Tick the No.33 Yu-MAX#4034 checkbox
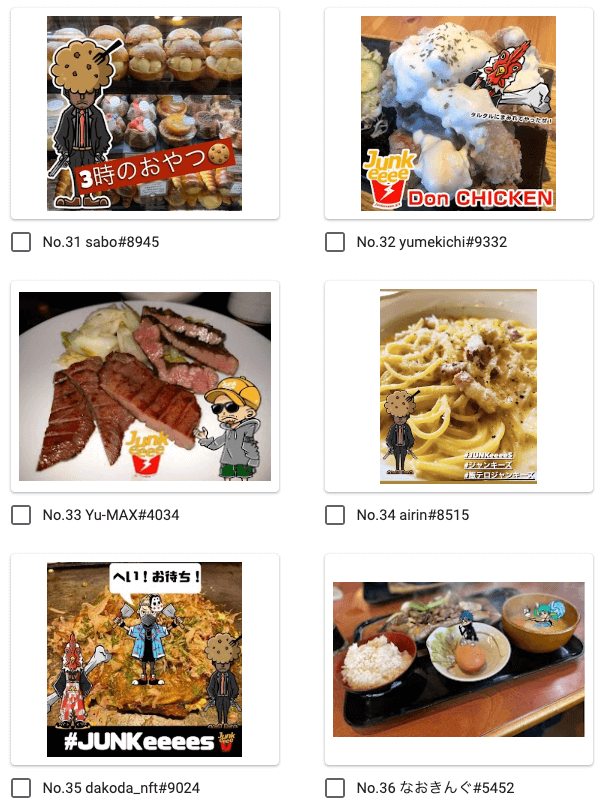 pyautogui.click(x=21, y=515)
